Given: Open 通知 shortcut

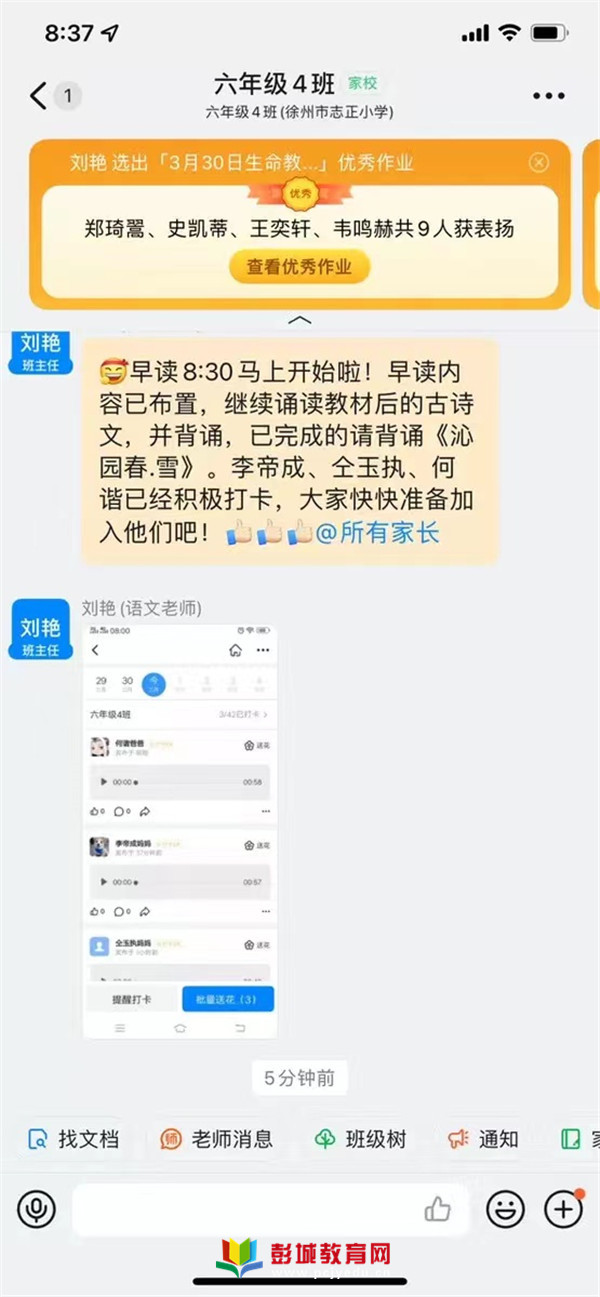Looking at the screenshot, I should click(x=484, y=1139).
